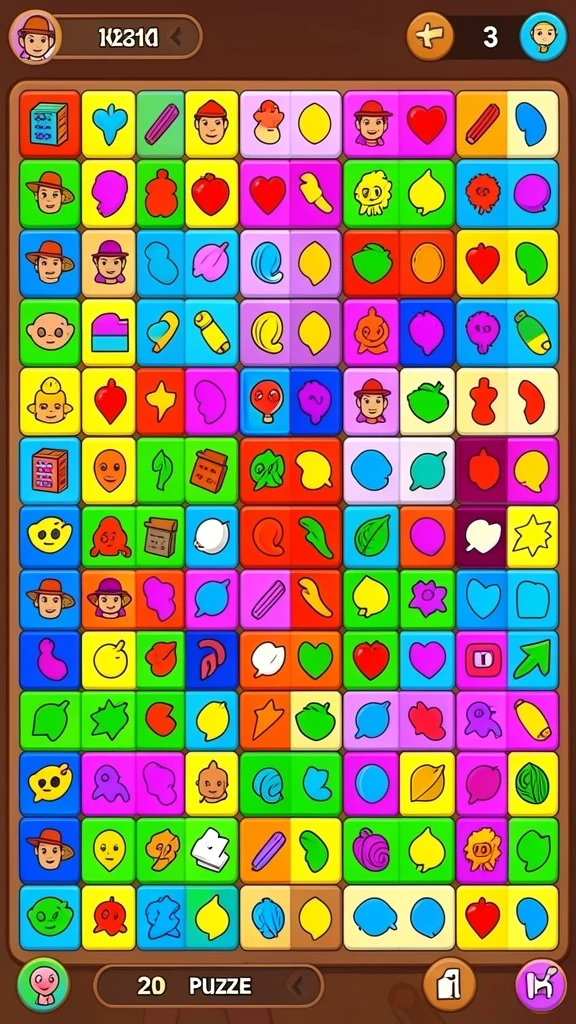This screenshot has height=1024, width=576.
Task: Pick the pink folder tile on yellow background
Action: click(108, 332)
